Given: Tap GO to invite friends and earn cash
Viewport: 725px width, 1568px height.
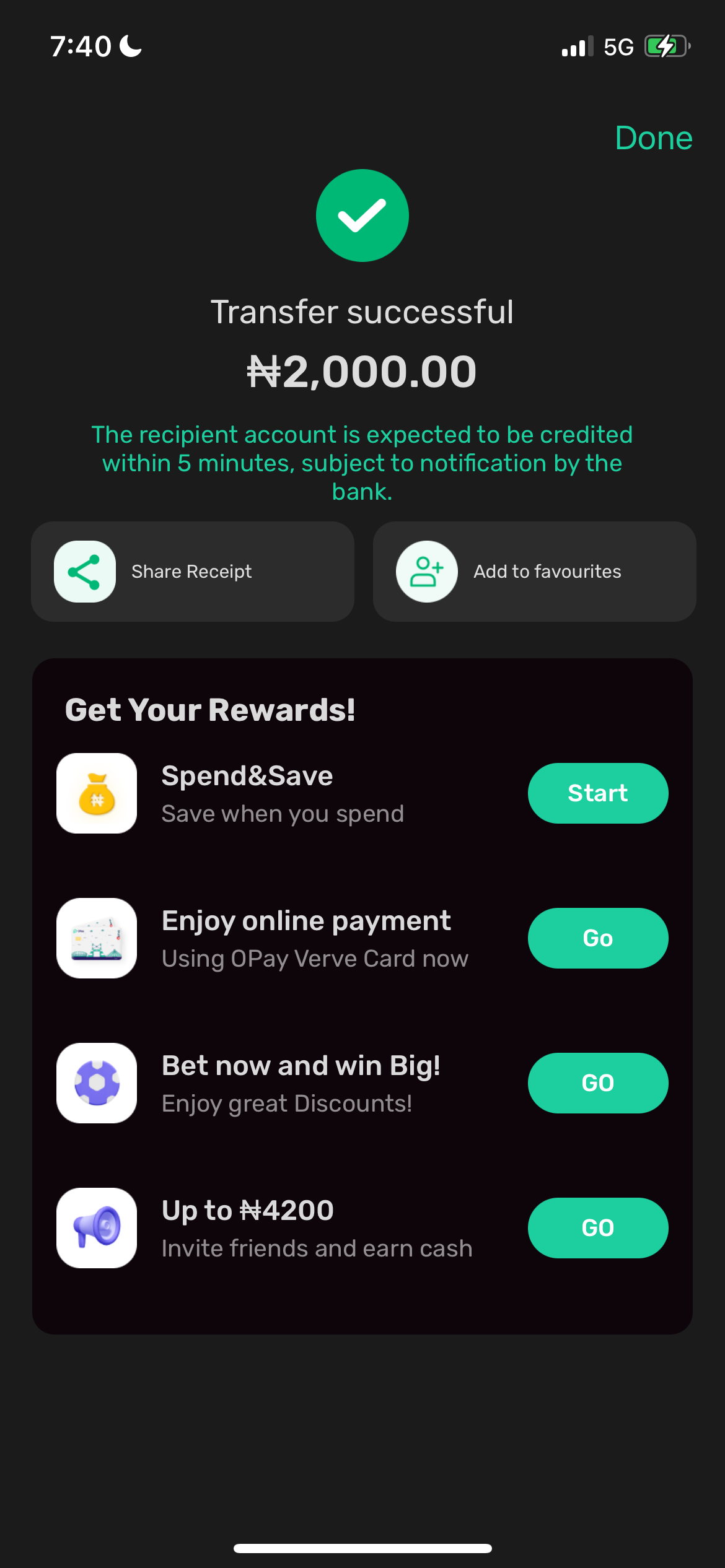Looking at the screenshot, I should (x=597, y=1227).
